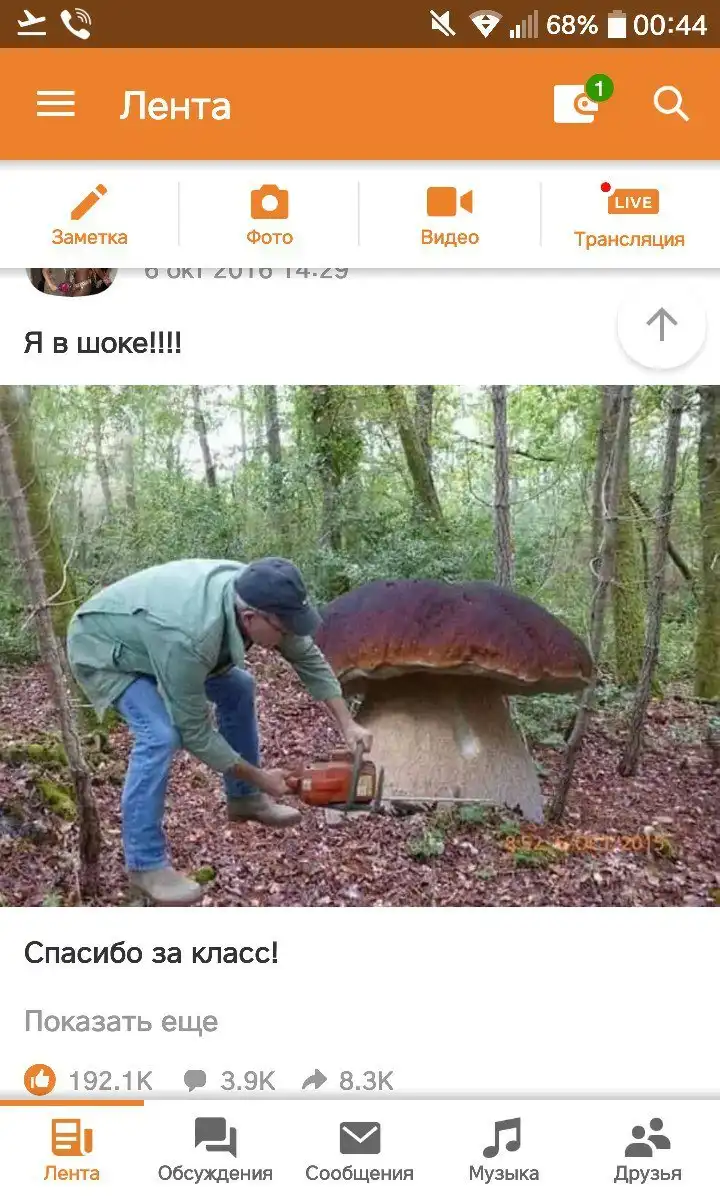This screenshot has height=1196, width=720.
Task: Create a new Заметка post
Action: [x=89, y=215]
